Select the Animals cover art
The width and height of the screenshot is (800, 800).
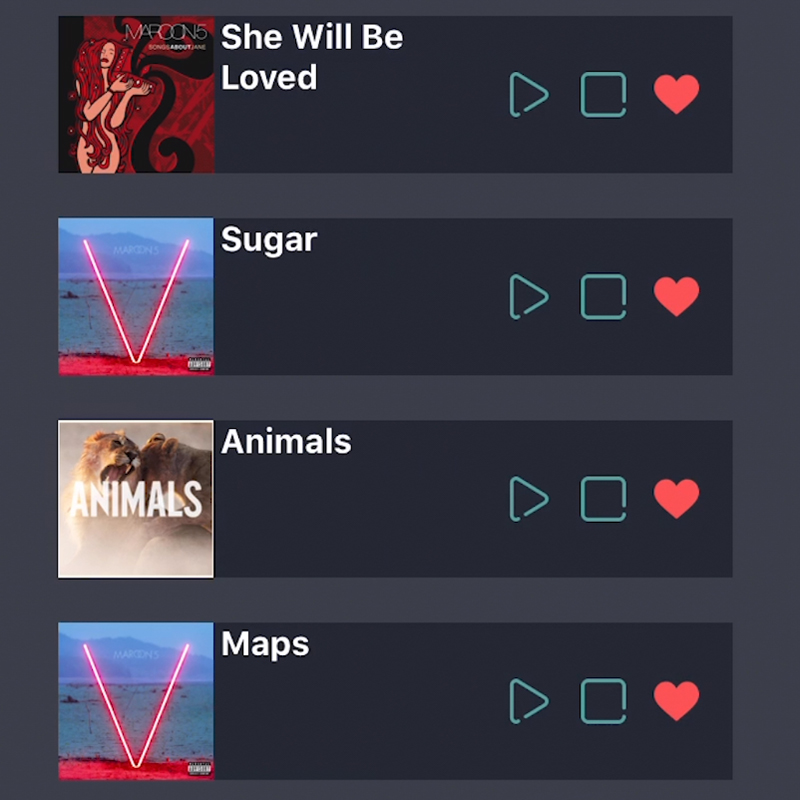(136, 499)
